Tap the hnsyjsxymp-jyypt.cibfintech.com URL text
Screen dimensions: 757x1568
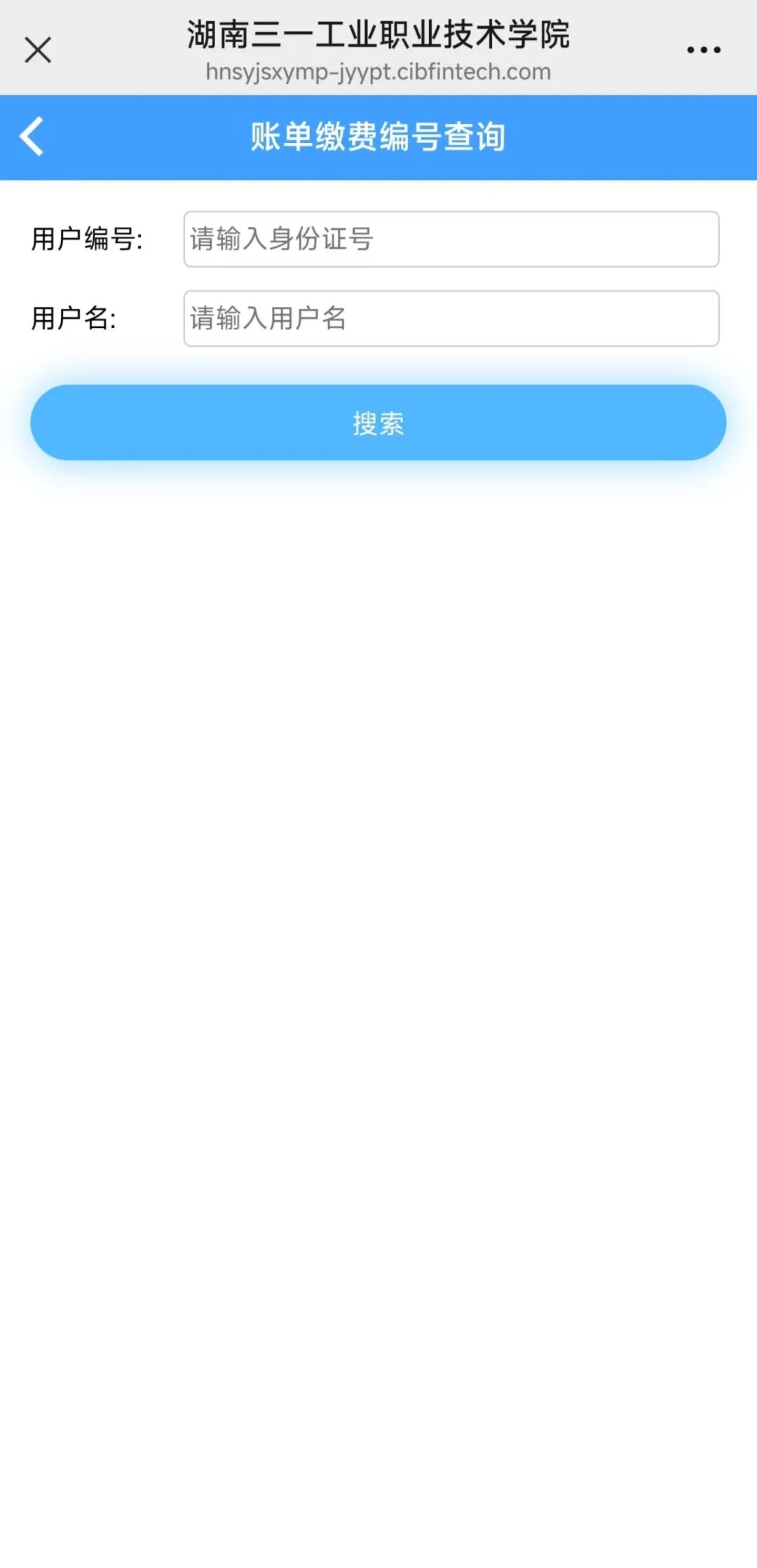[377, 71]
